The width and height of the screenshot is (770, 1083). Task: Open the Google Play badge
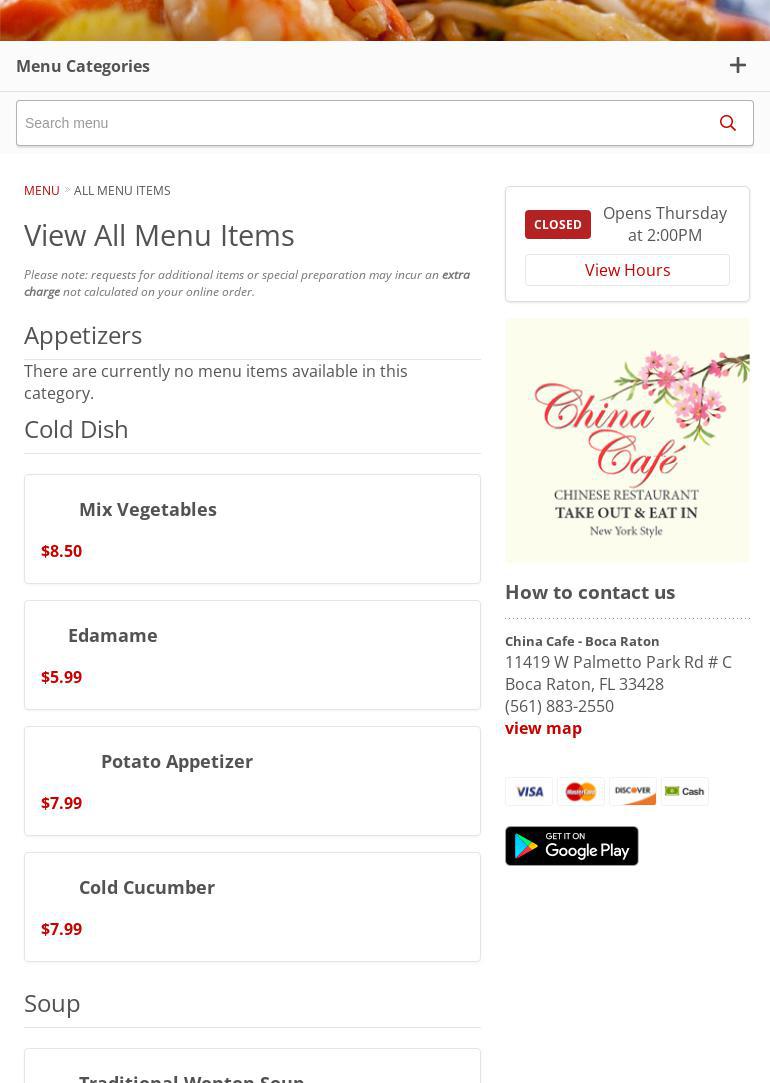tap(571, 846)
